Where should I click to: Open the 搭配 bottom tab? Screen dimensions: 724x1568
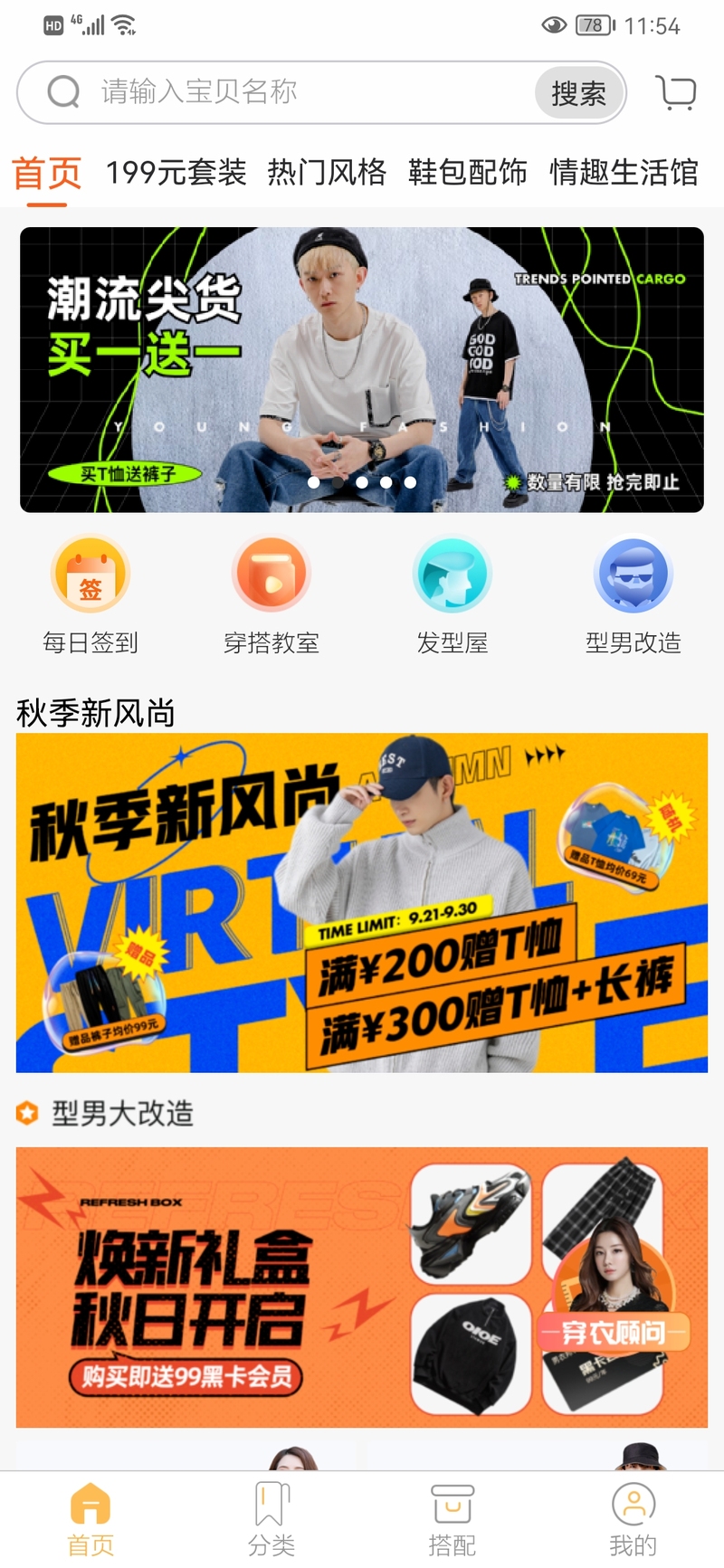[x=452, y=1519]
